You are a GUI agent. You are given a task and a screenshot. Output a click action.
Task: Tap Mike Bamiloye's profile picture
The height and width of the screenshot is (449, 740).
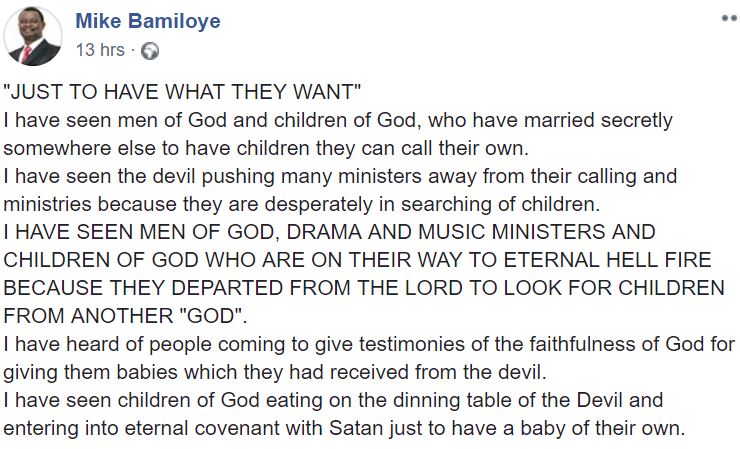(x=36, y=36)
